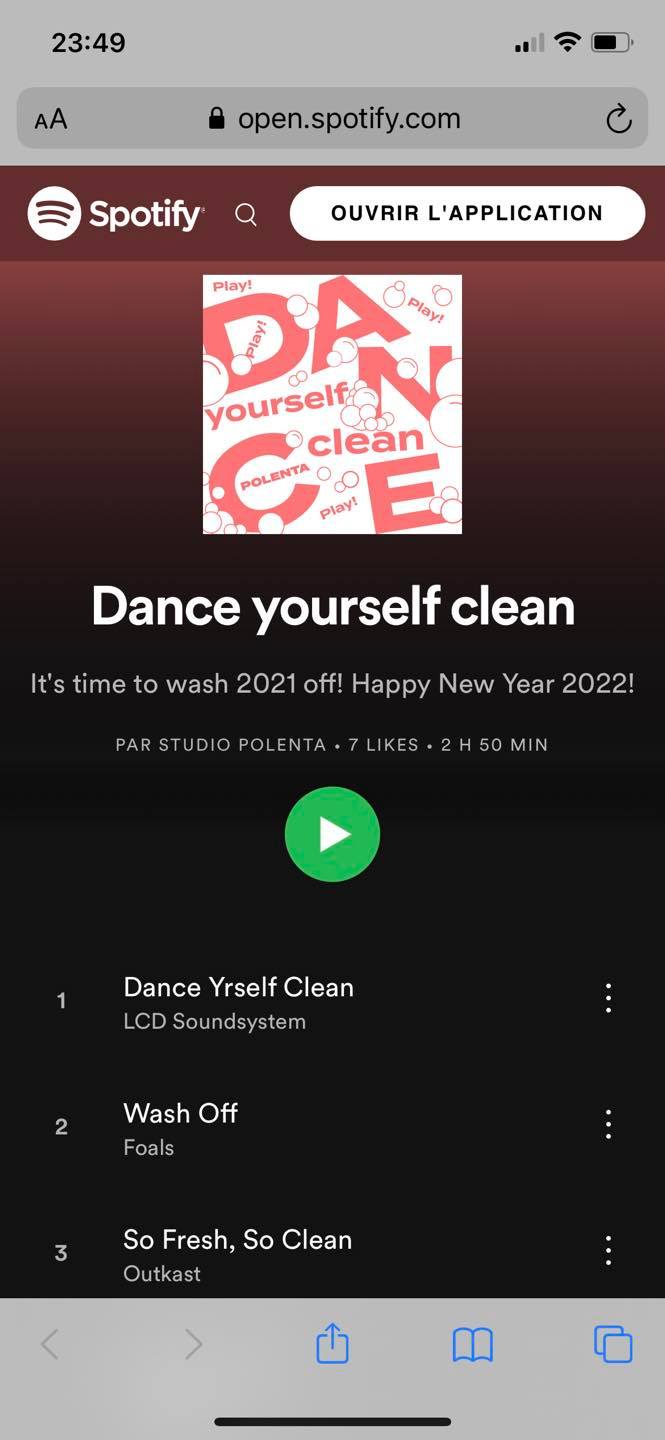665x1440 pixels.
Task: Play the Dance yourself clean playlist
Action: [332, 834]
